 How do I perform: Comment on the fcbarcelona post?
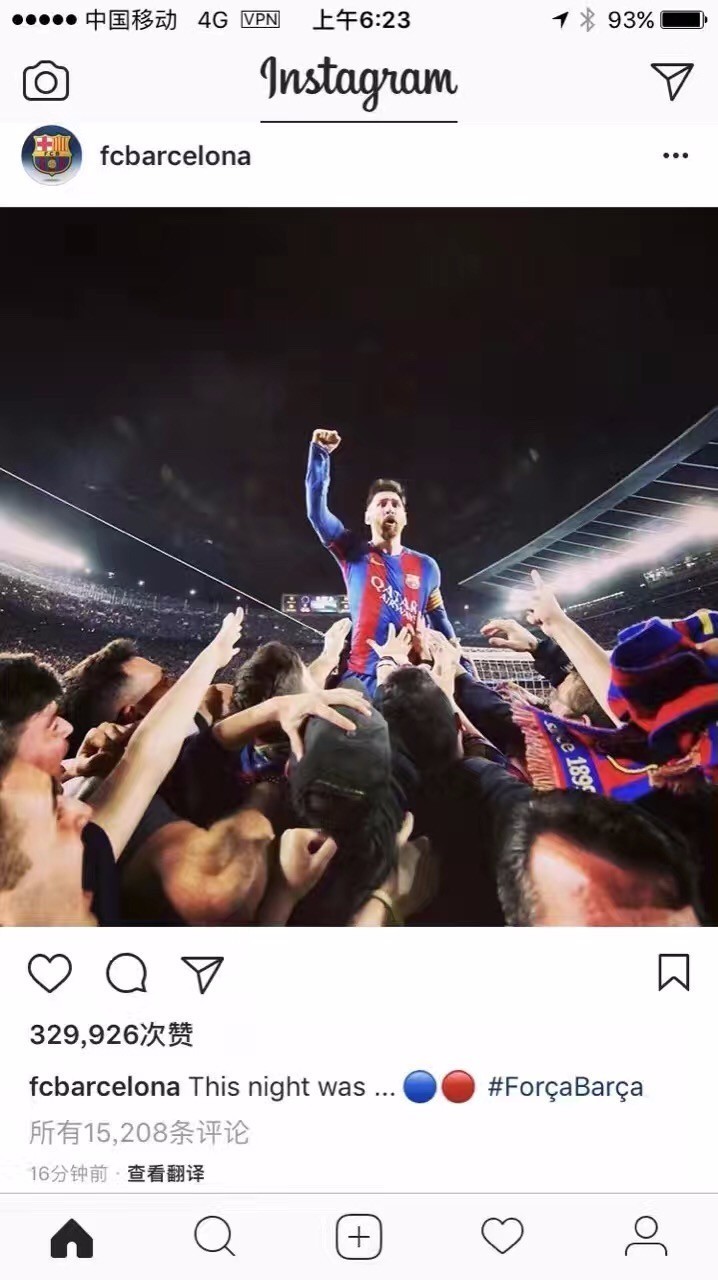127,973
